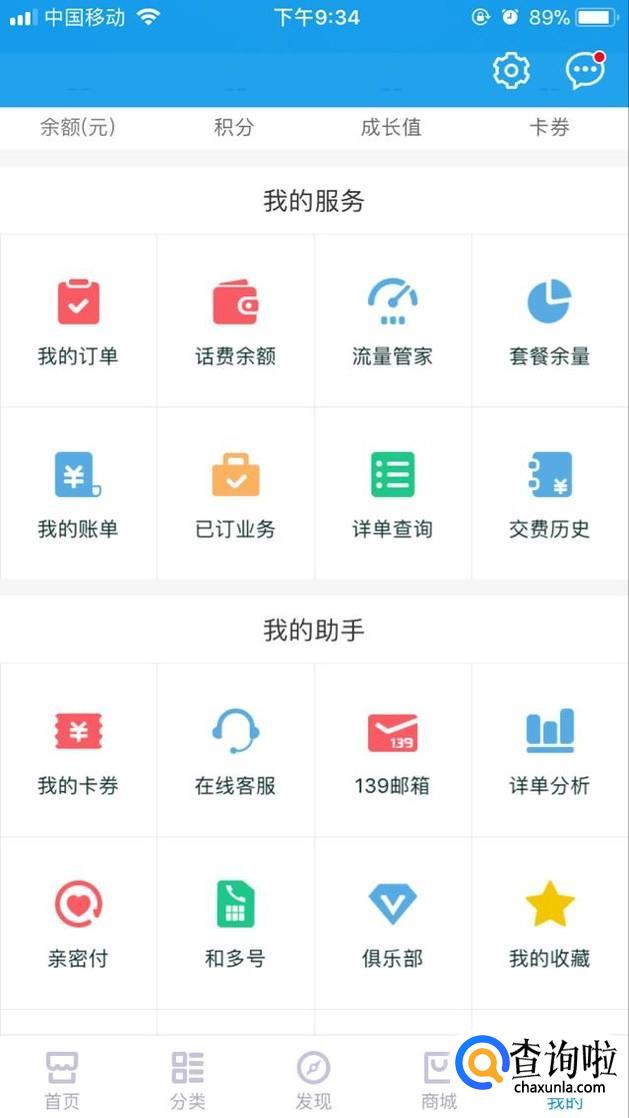The width and height of the screenshot is (629, 1118).
Task: View 我的收藏 favorites
Action: pyautogui.click(x=549, y=922)
